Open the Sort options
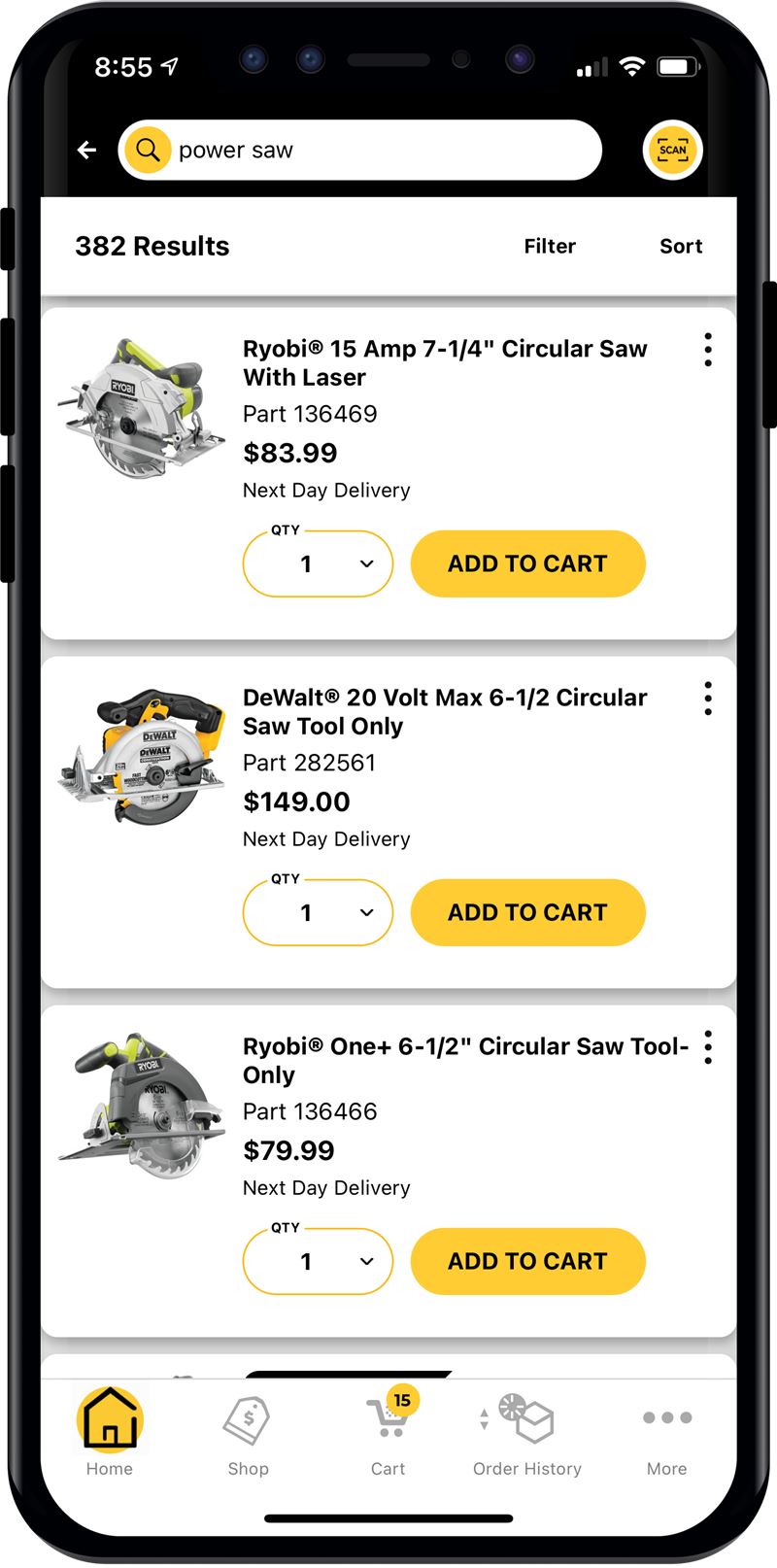The height and width of the screenshot is (1568, 777). (x=680, y=247)
